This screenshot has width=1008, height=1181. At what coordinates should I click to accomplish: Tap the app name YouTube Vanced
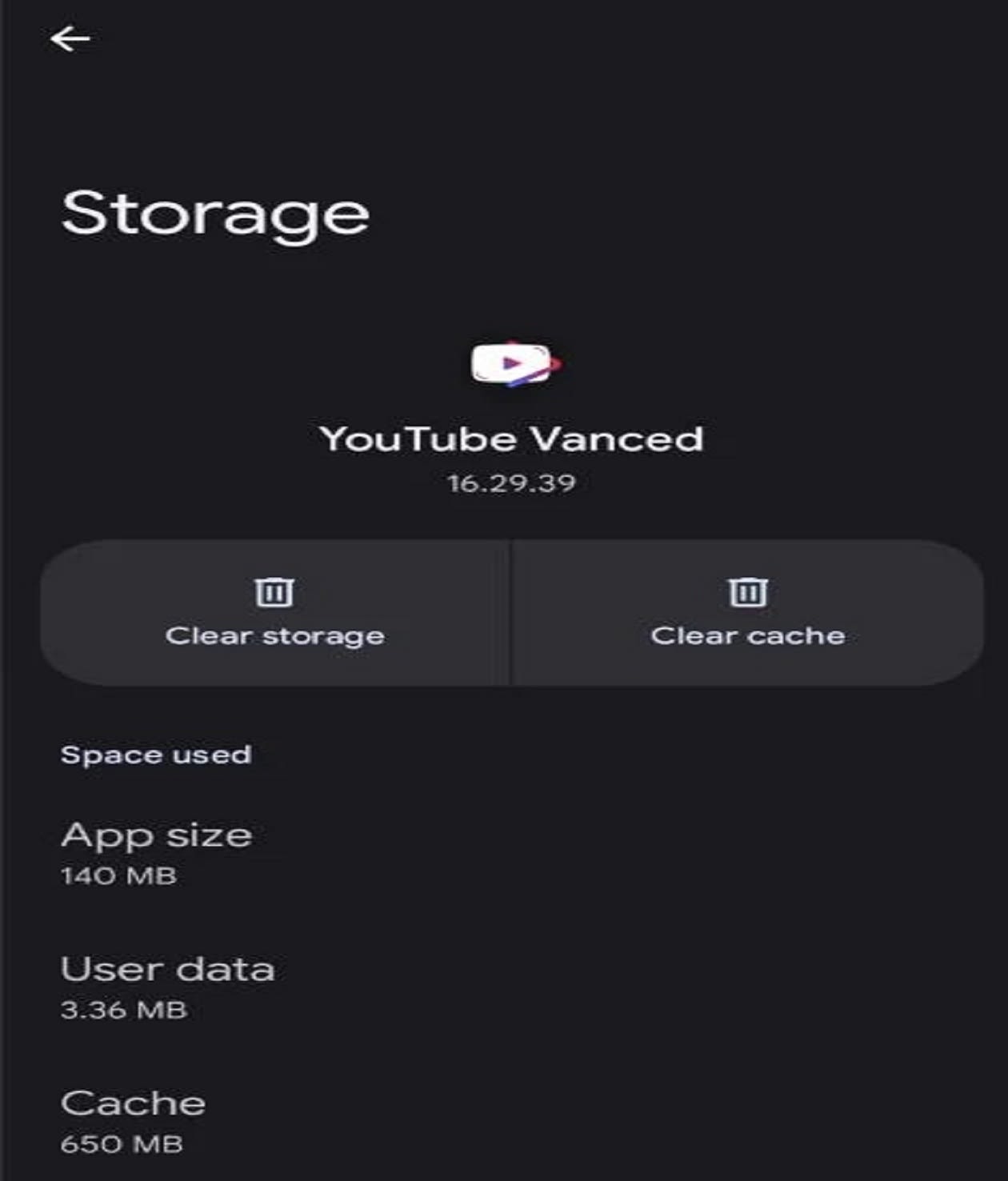point(512,438)
